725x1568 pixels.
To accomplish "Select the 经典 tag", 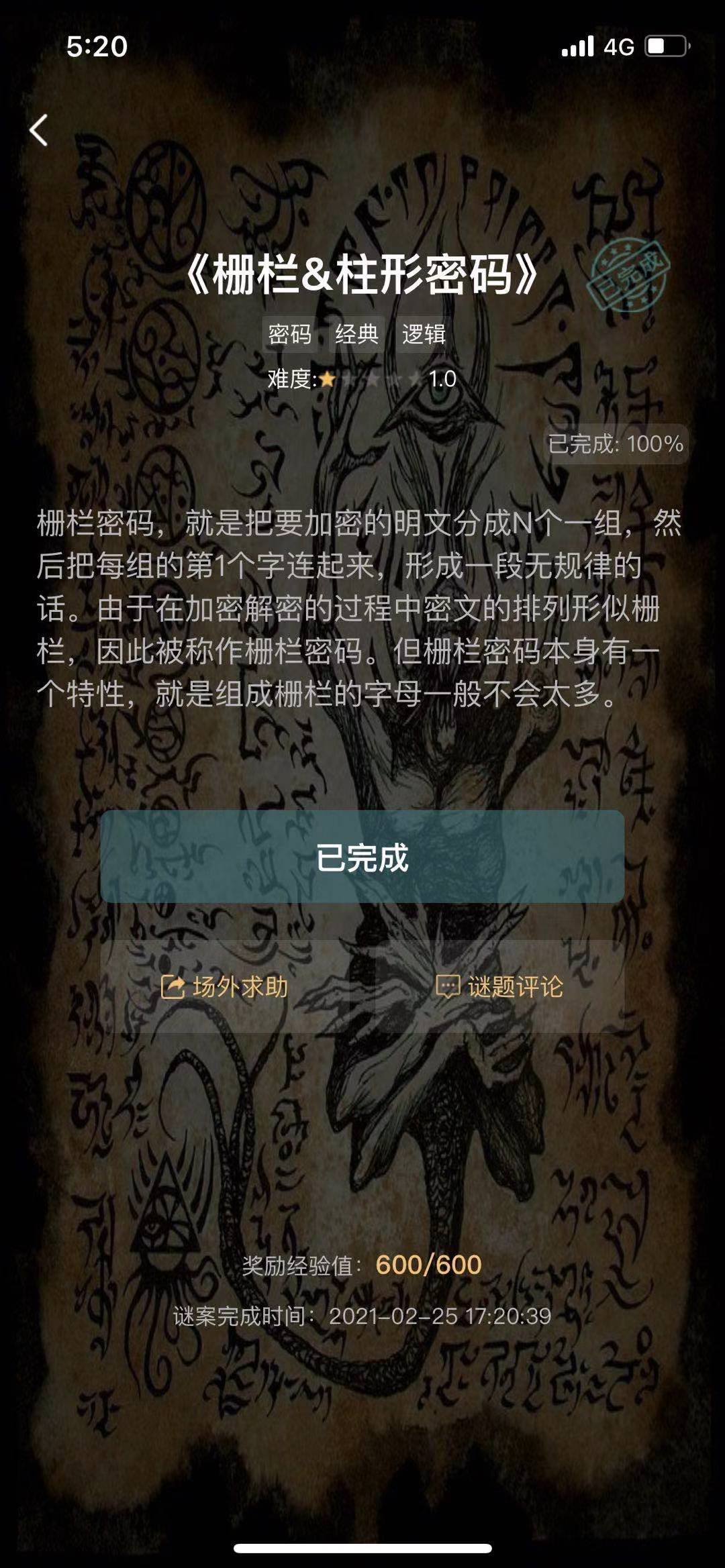I will [x=356, y=334].
